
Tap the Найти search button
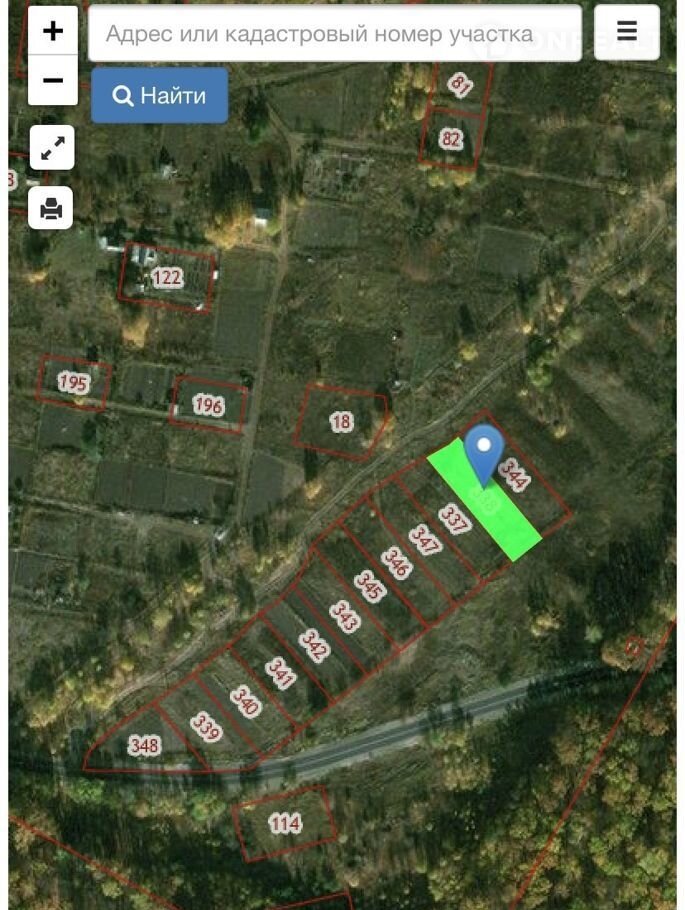click(159, 96)
